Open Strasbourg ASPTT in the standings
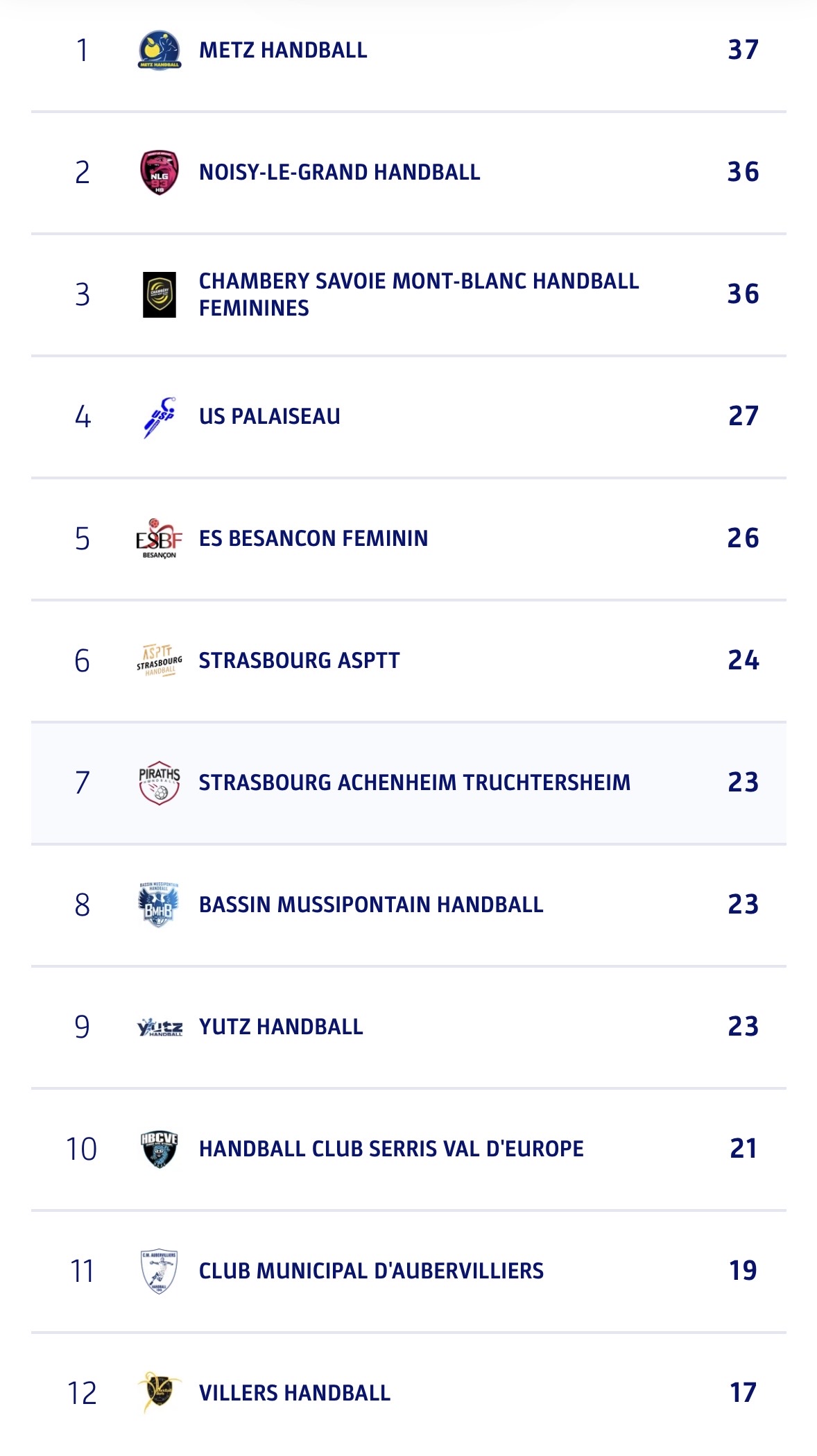The width and height of the screenshot is (817, 1456). tap(299, 661)
